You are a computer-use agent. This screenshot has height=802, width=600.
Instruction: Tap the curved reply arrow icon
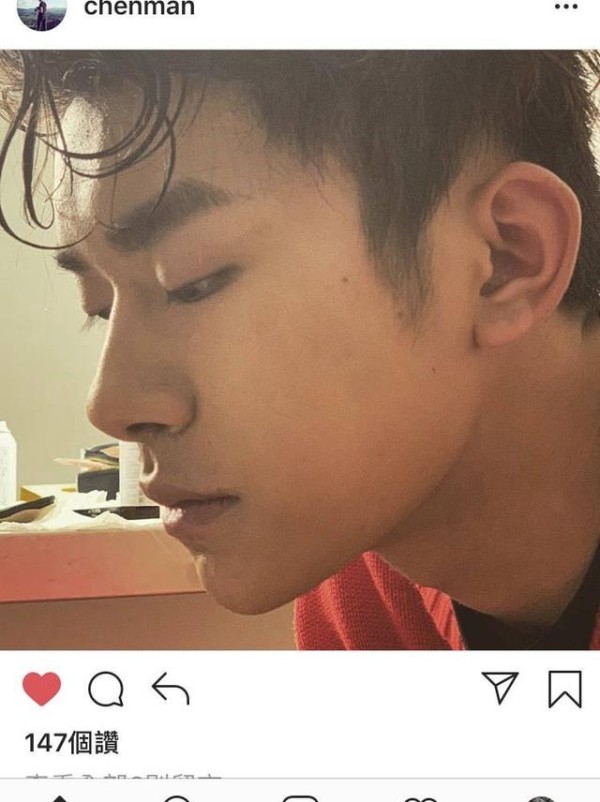(x=171, y=689)
